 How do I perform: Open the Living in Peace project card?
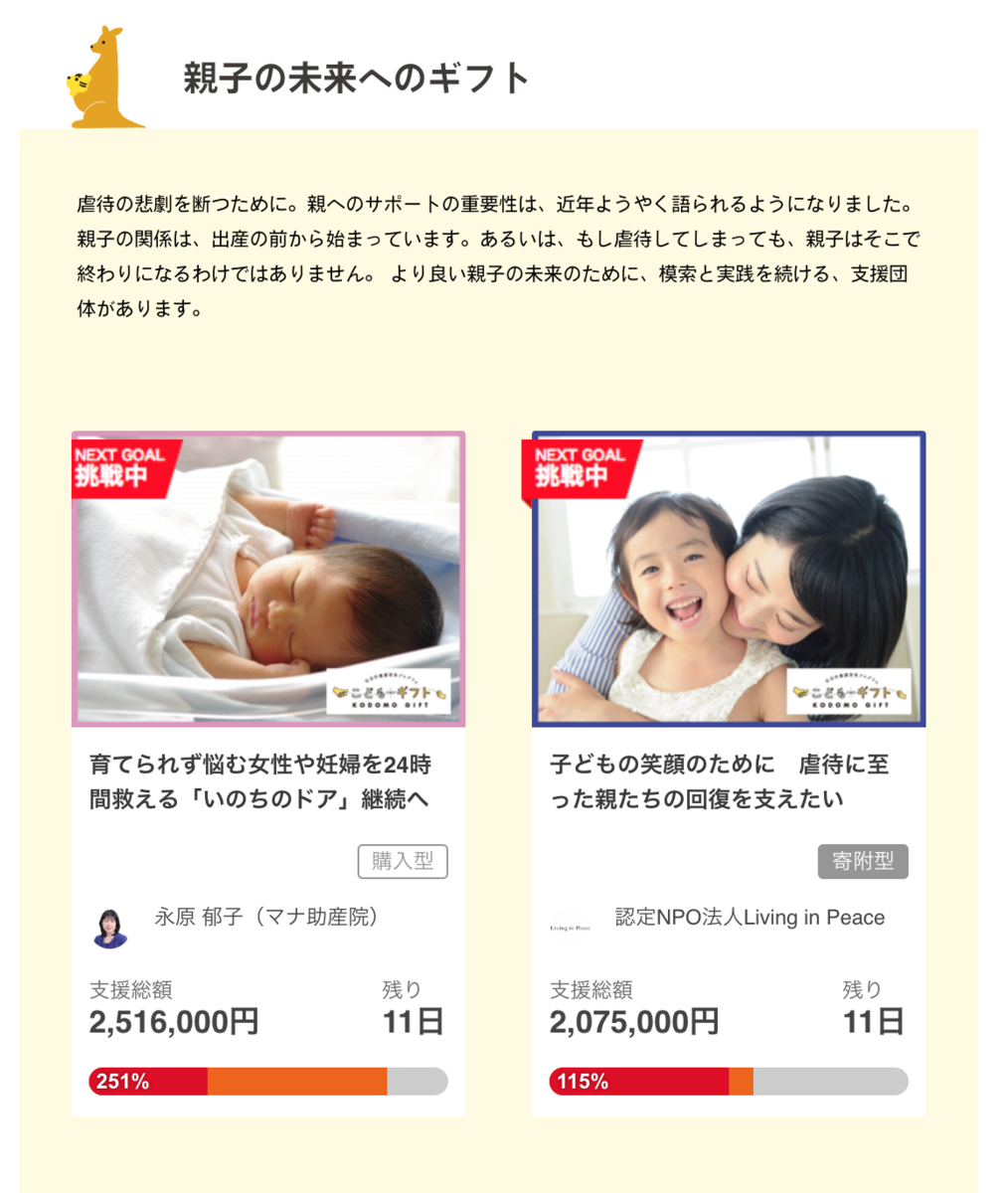coord(729,582)
